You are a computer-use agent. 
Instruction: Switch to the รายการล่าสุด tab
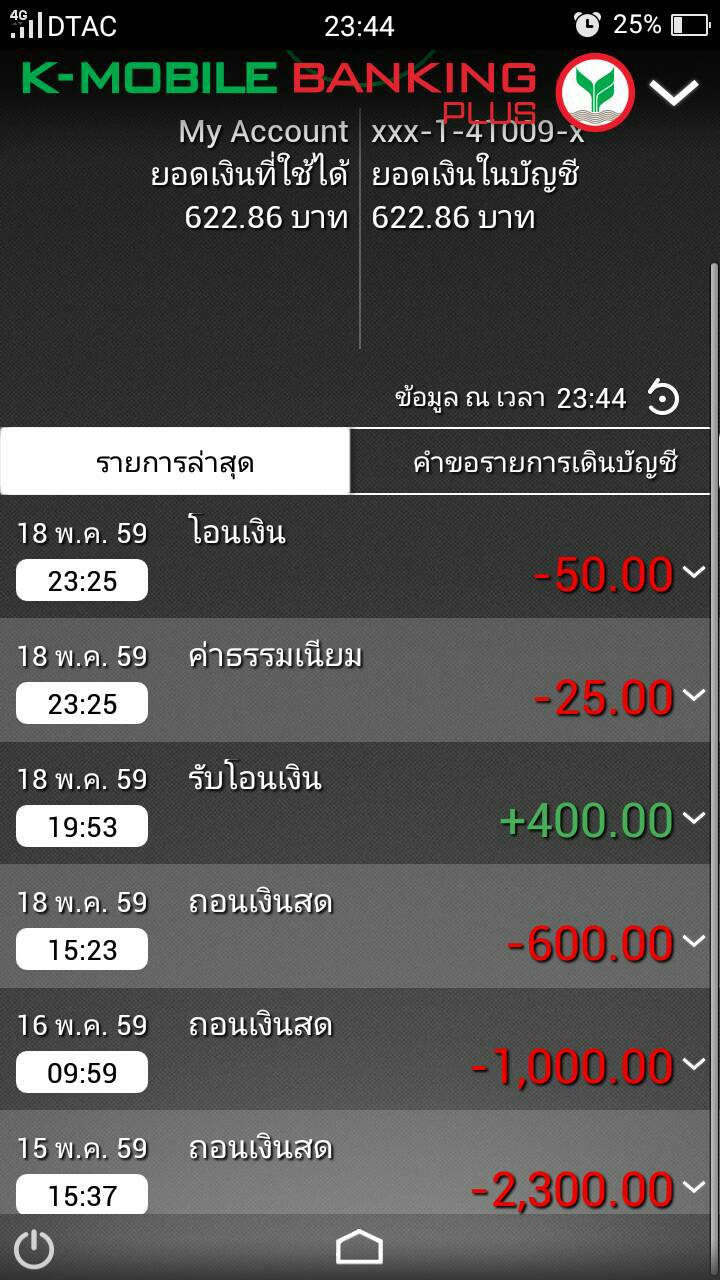tap(175, 462)
